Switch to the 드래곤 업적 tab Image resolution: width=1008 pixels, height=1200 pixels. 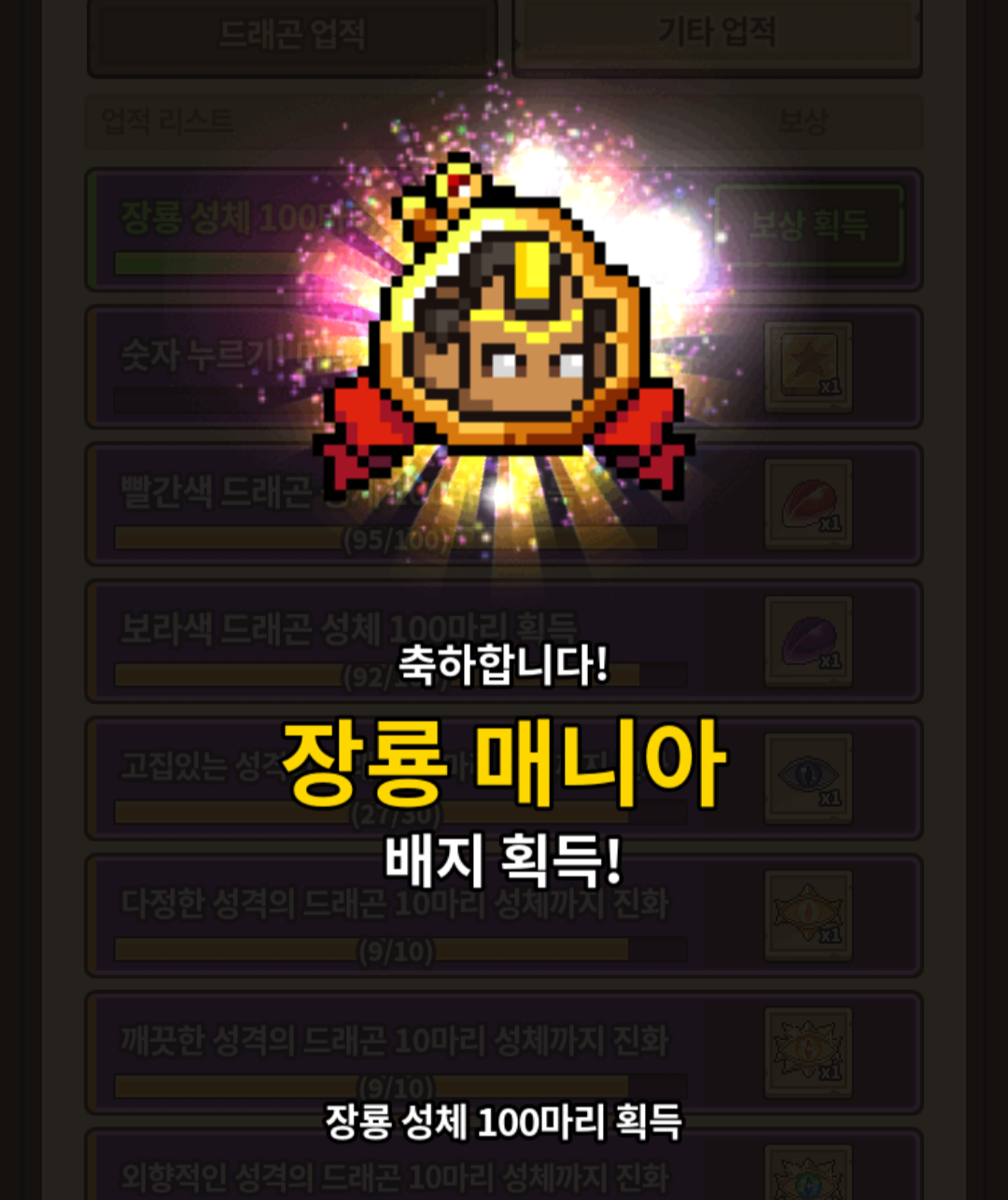point(291,35)
